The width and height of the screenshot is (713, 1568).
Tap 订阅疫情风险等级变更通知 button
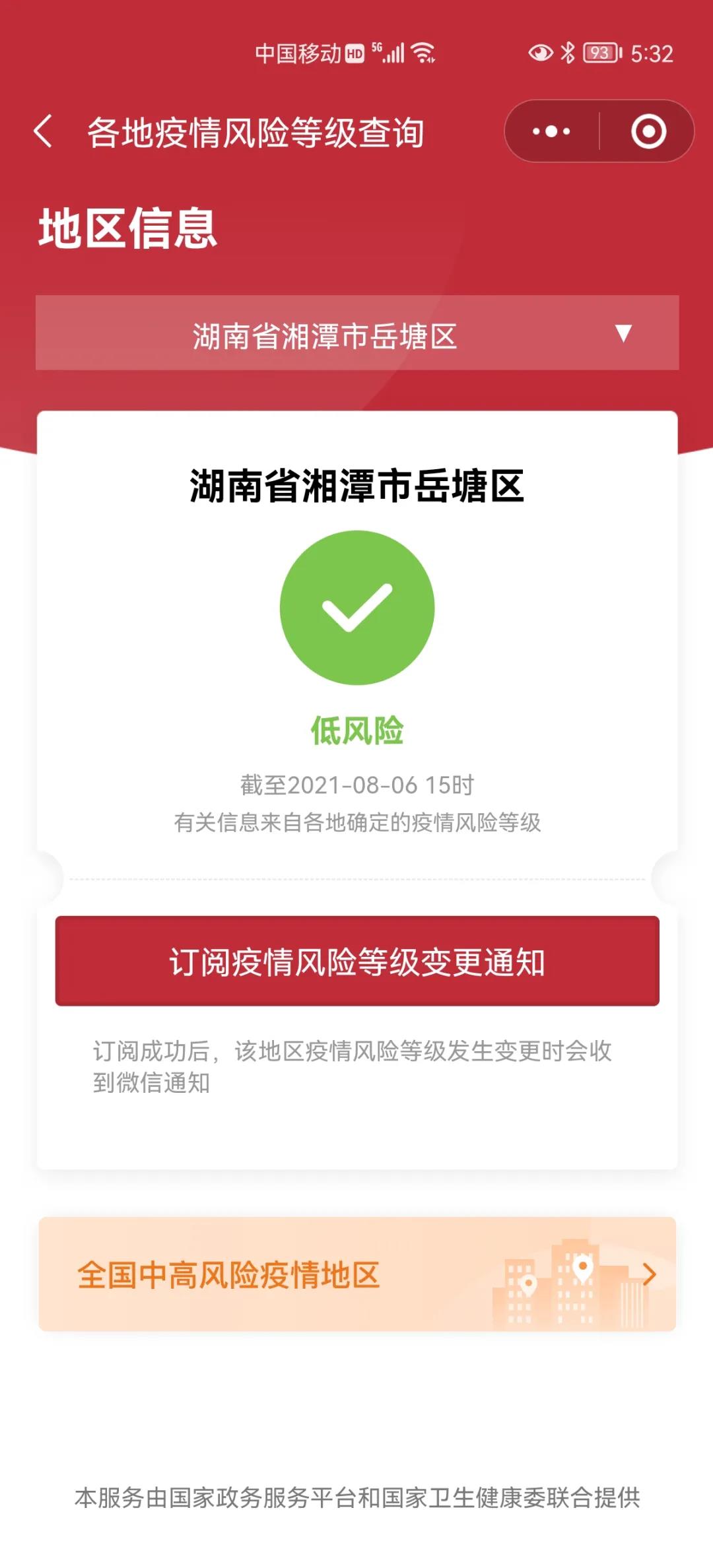click(x=357, y=961)
